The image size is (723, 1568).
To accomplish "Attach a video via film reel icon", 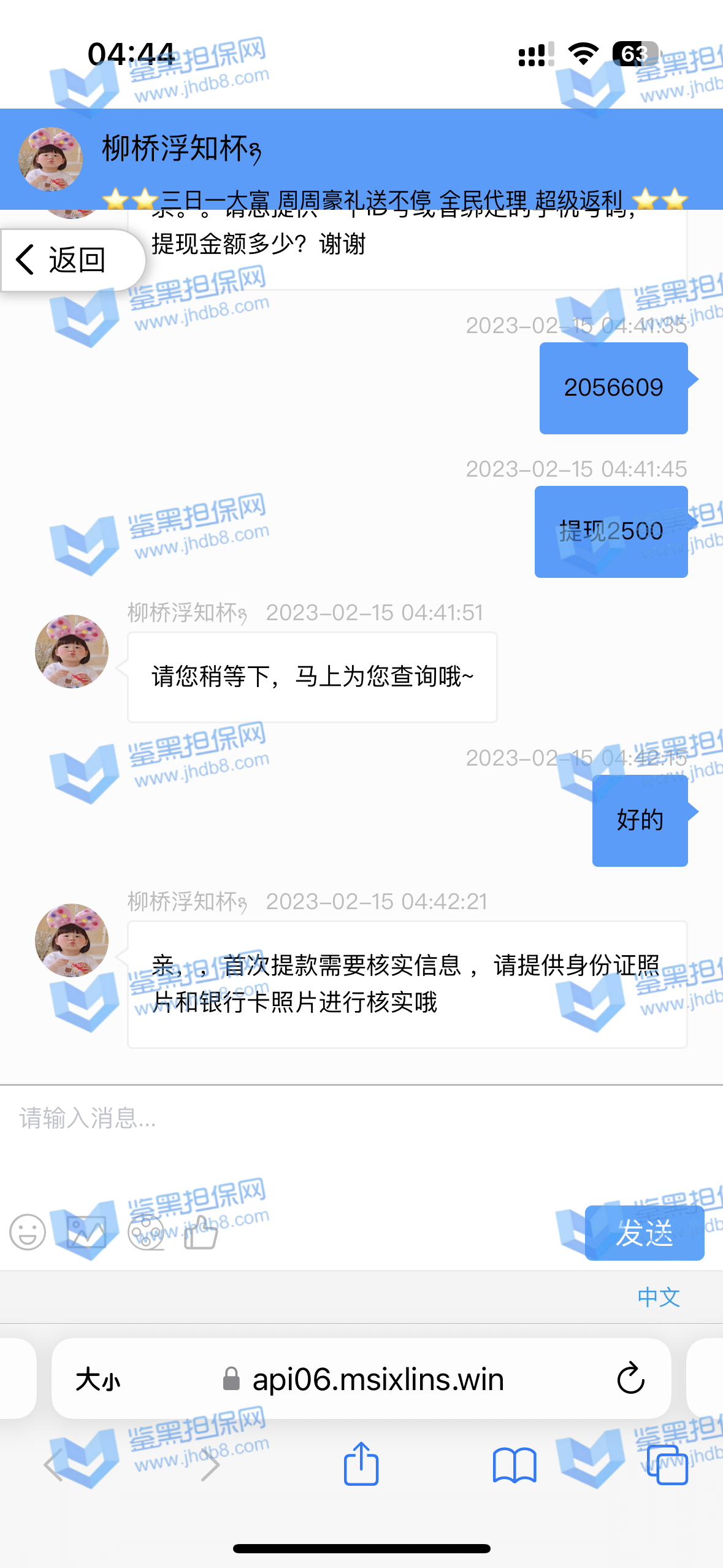I will (146, 1232).
